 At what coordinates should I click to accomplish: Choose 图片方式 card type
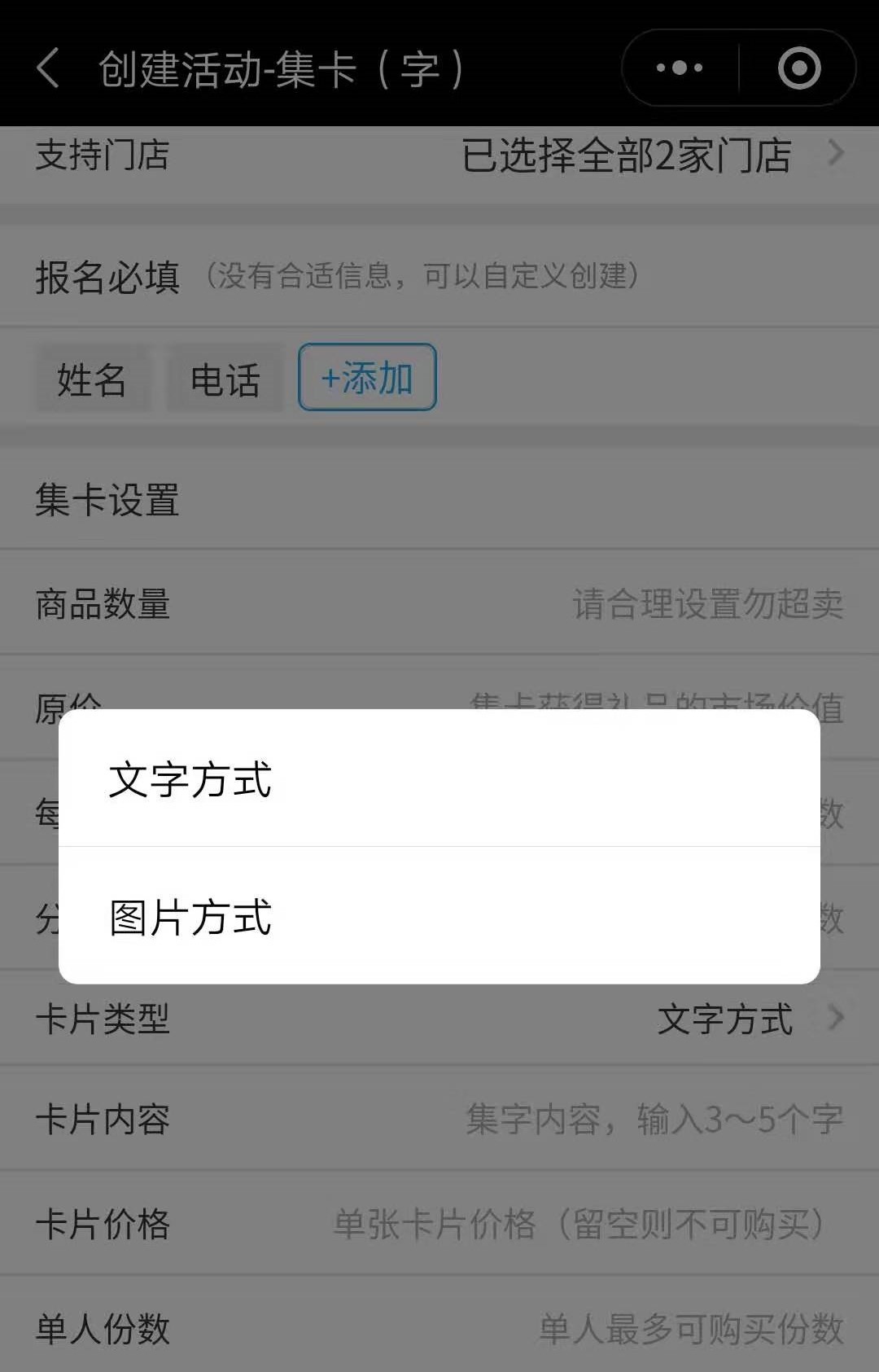coord(439,916)
